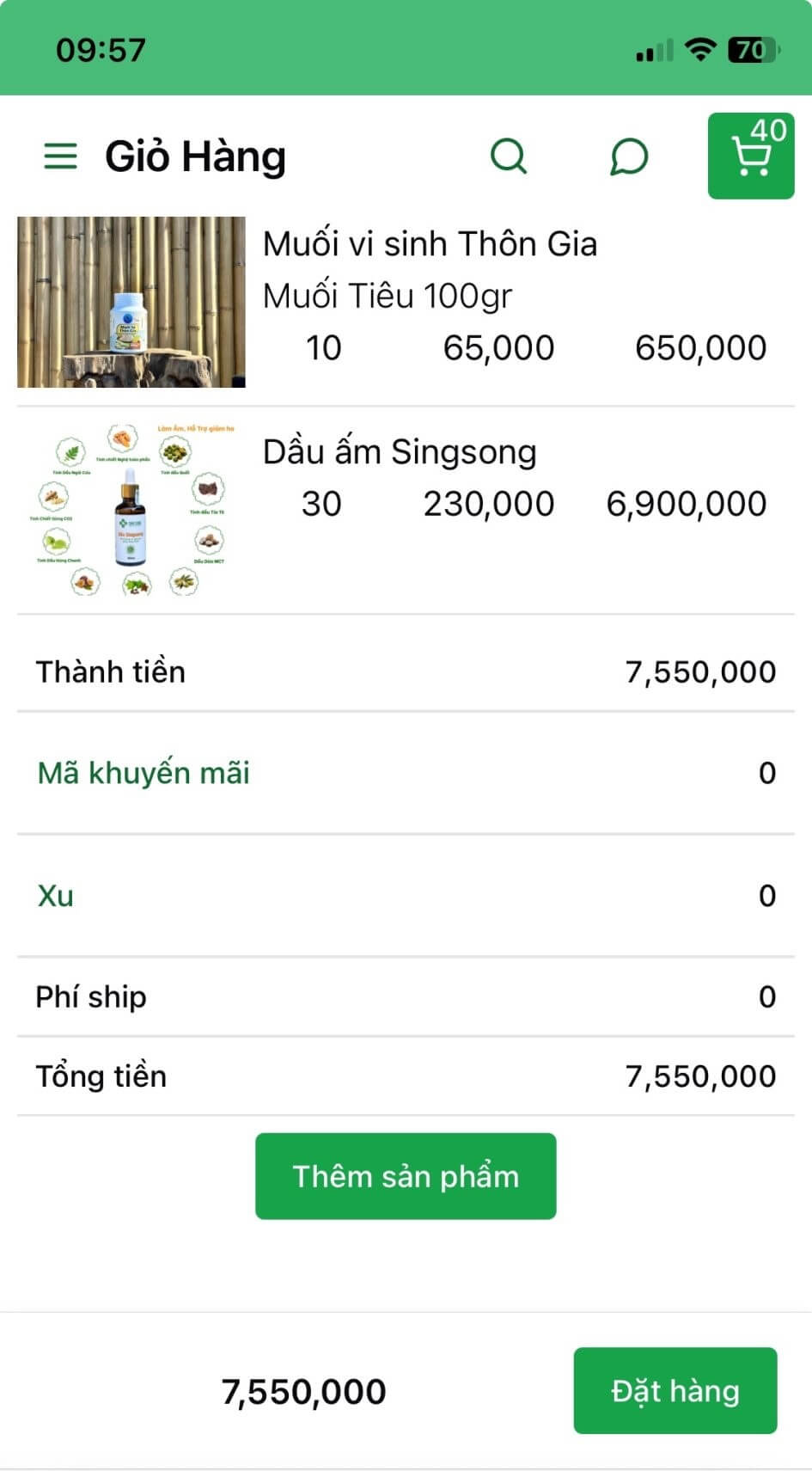Select the Xu coins row
The width and height of the screenshot is (812, 1471).
pyautogui.click(x=54, y=895)
